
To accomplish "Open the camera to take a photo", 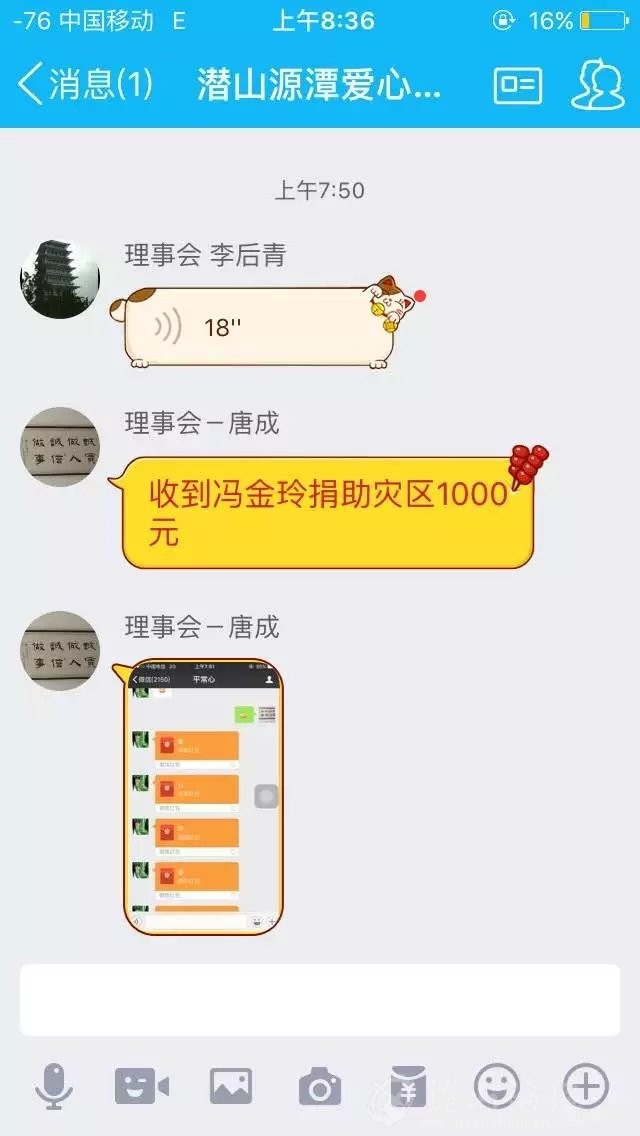I will pyautogui.click(x=320, y=1086).
